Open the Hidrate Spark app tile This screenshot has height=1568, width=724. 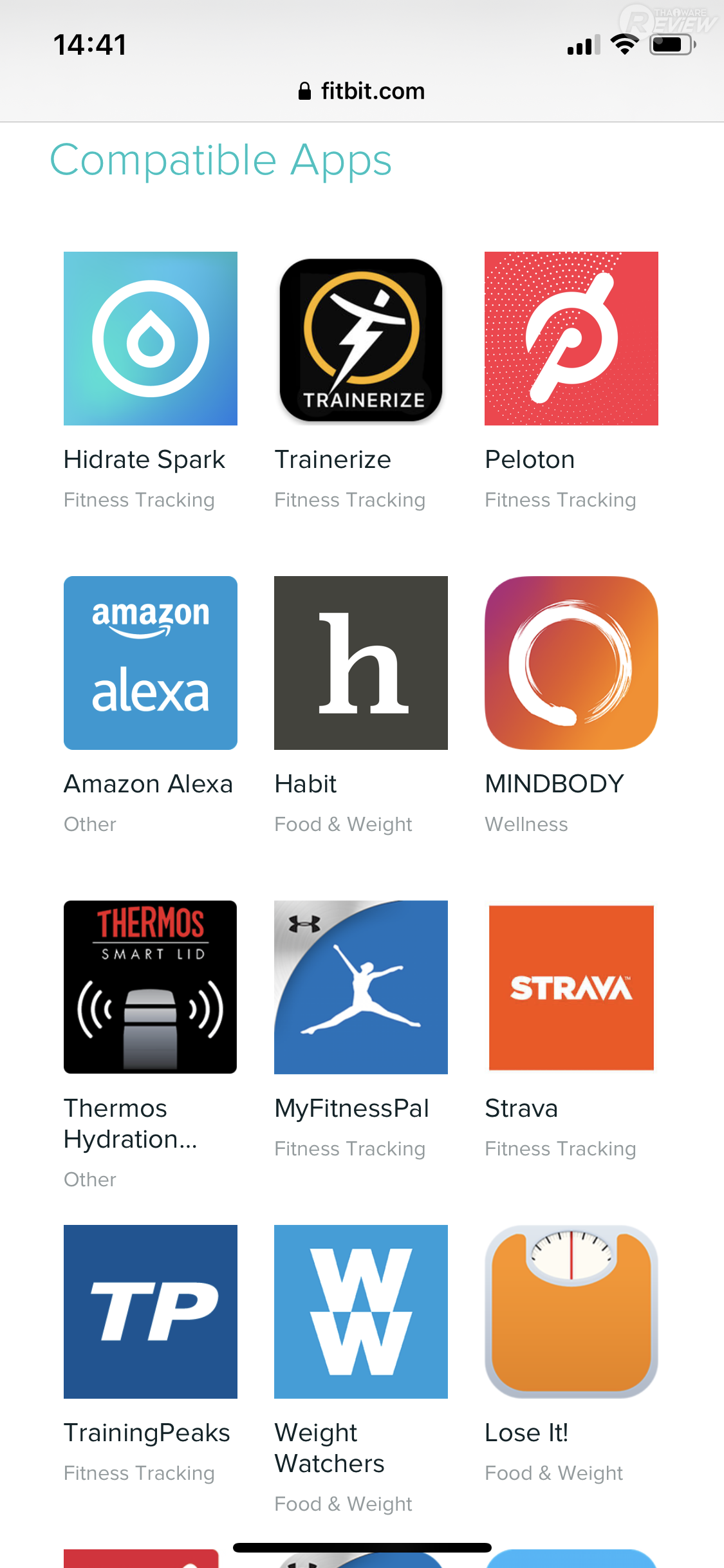click(x=151, y=339)
